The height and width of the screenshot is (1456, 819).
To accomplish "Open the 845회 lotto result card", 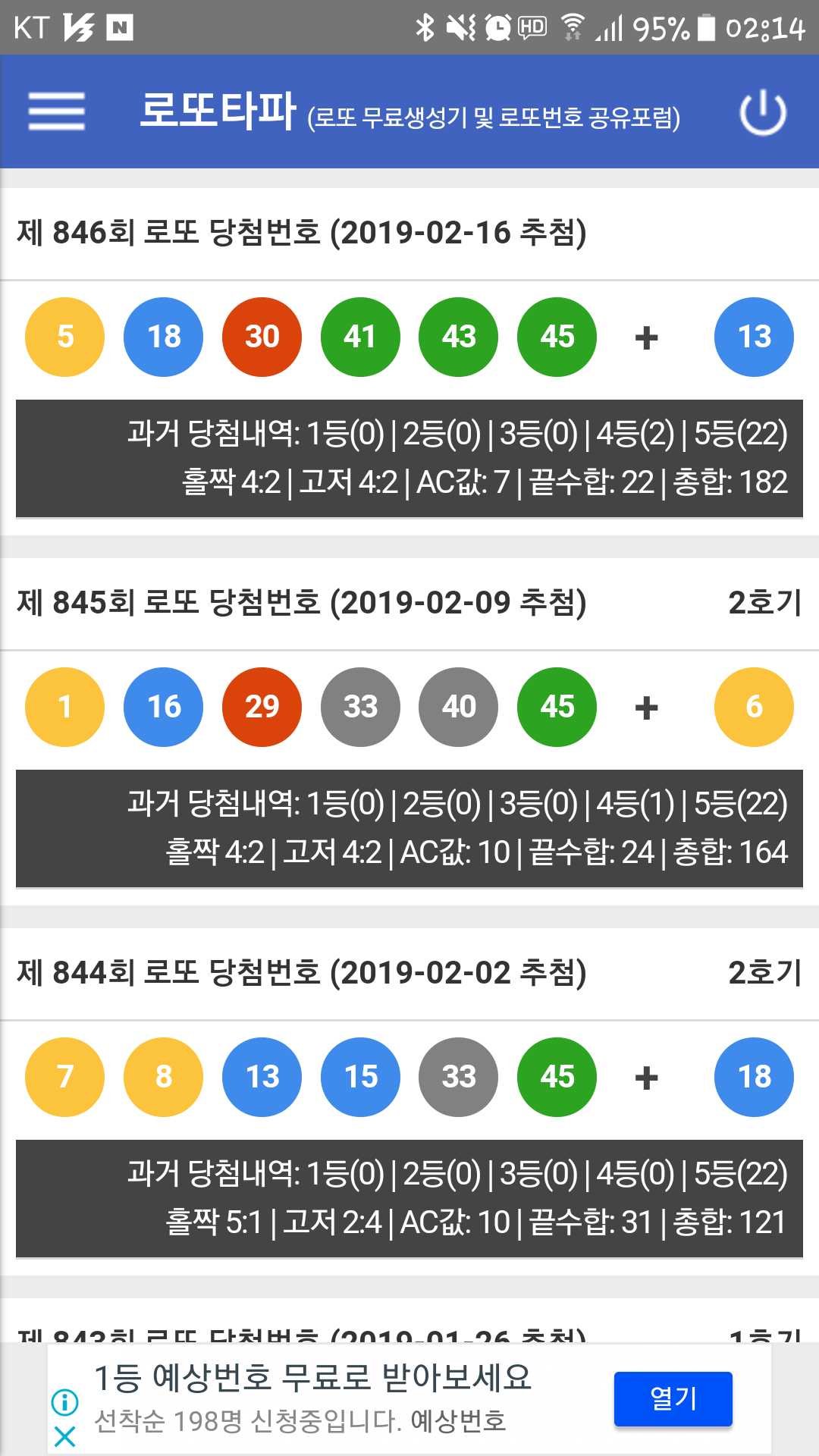I will (409, 732).
